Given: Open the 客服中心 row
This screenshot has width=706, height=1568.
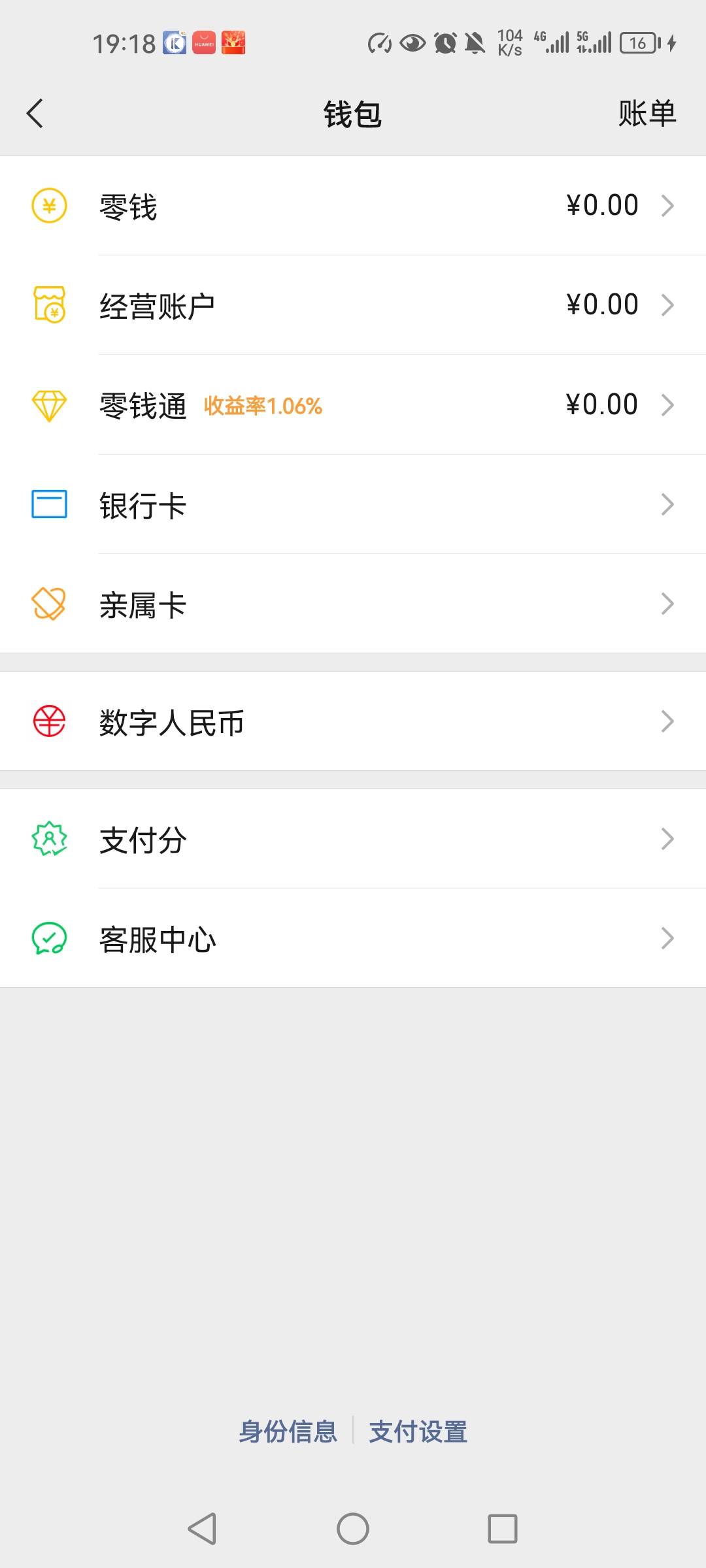Looking at the screenshot, I should [353, 938].
